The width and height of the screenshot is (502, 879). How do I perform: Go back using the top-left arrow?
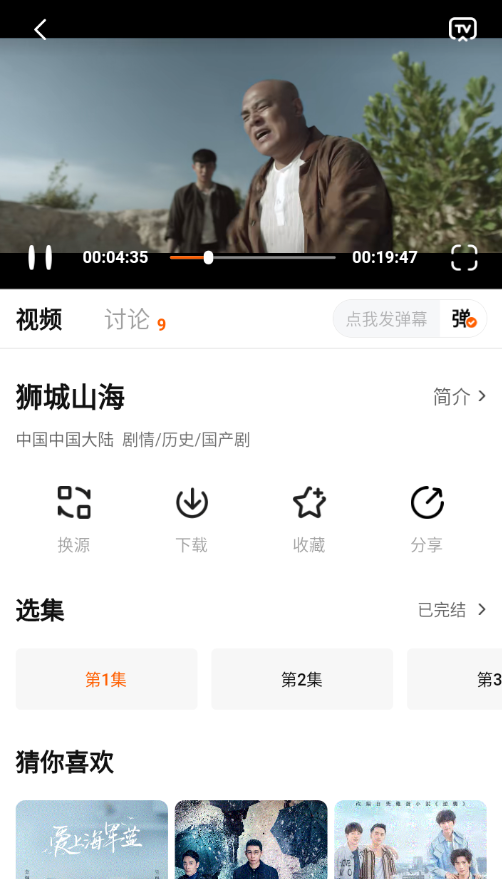tap(40, 29)
